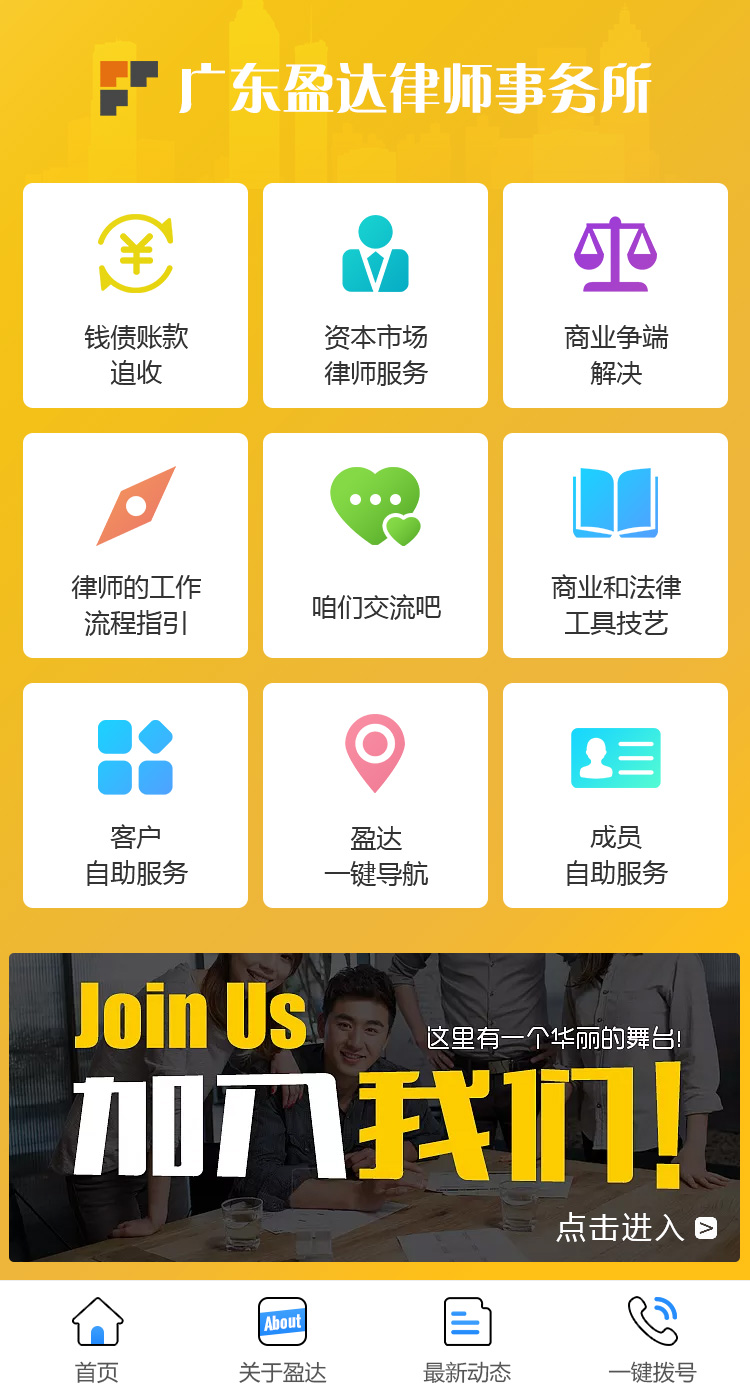Tap 一键拨号 to call

point(652,1339)
